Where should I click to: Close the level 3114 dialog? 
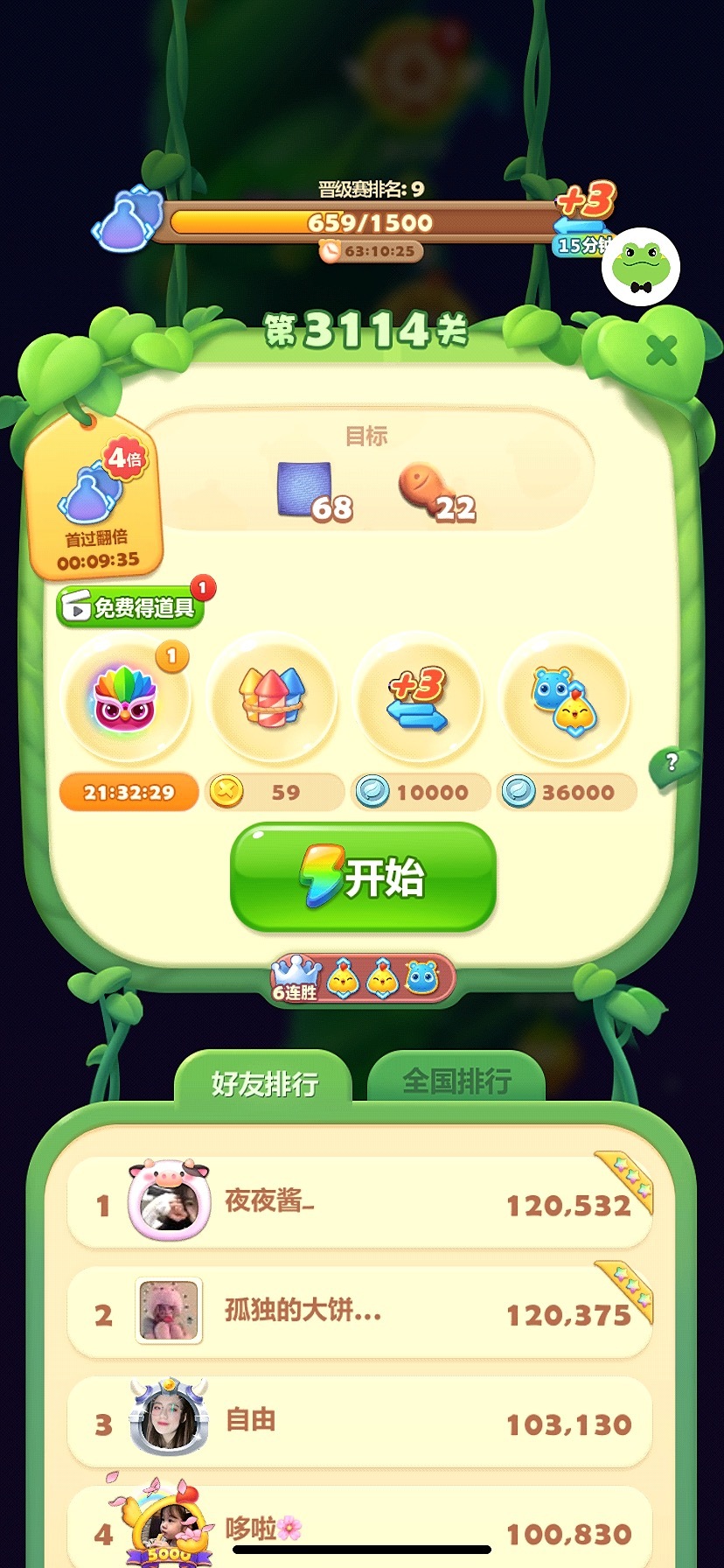tap(661, 350)
